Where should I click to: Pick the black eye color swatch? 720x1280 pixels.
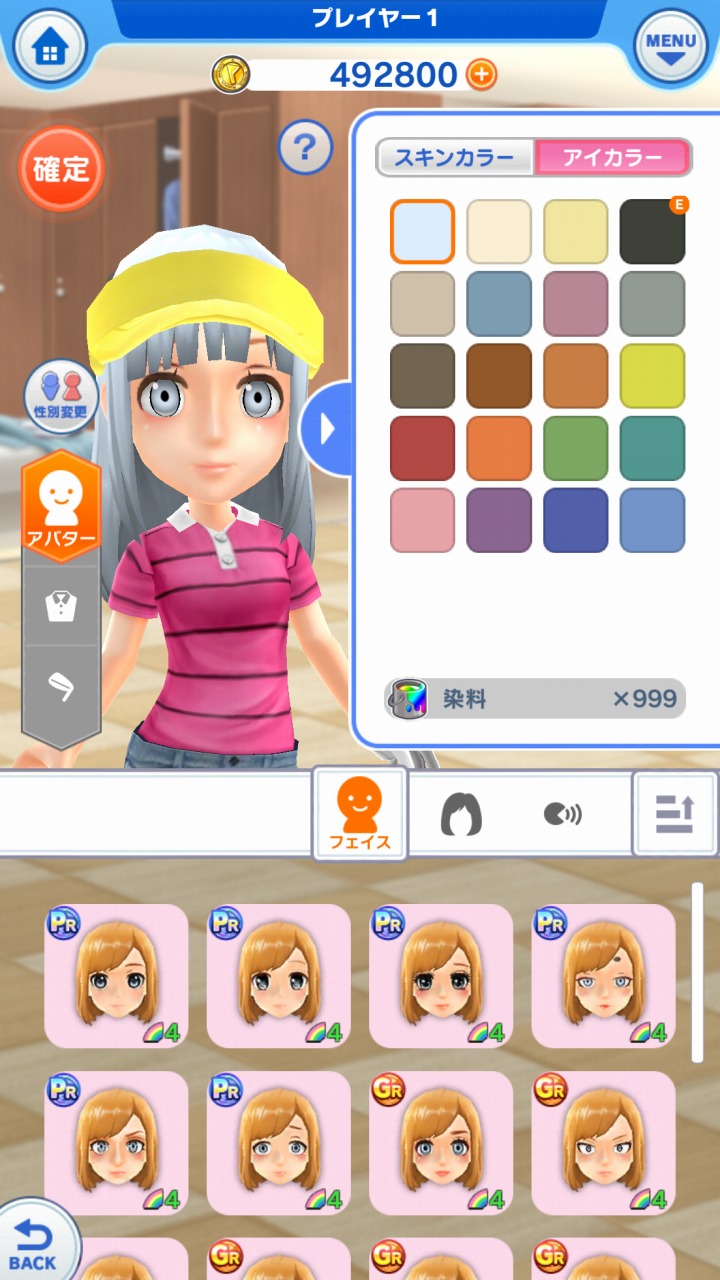click(652, 232)
